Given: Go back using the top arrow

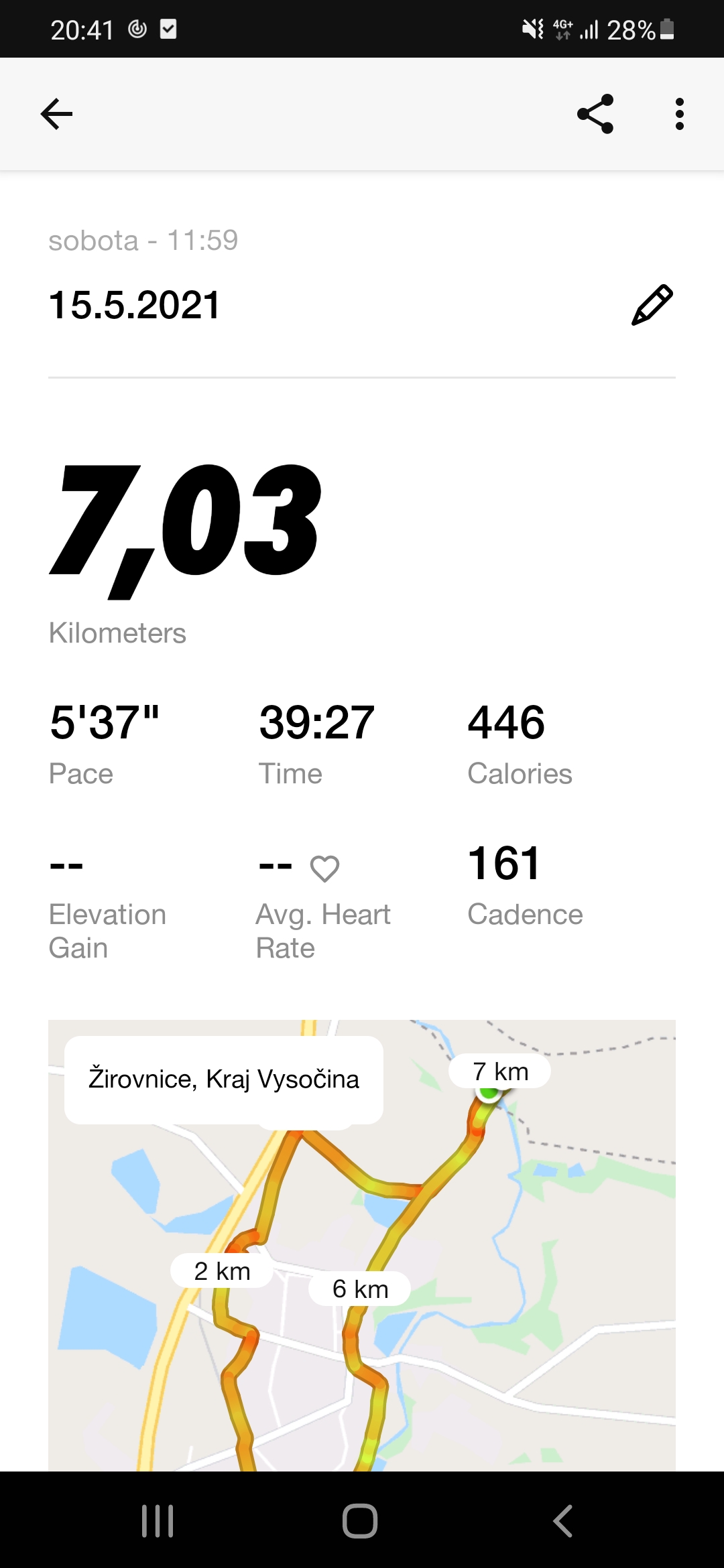Looking at the screenshot, I should pyautogui.click(x=56, y=114).
